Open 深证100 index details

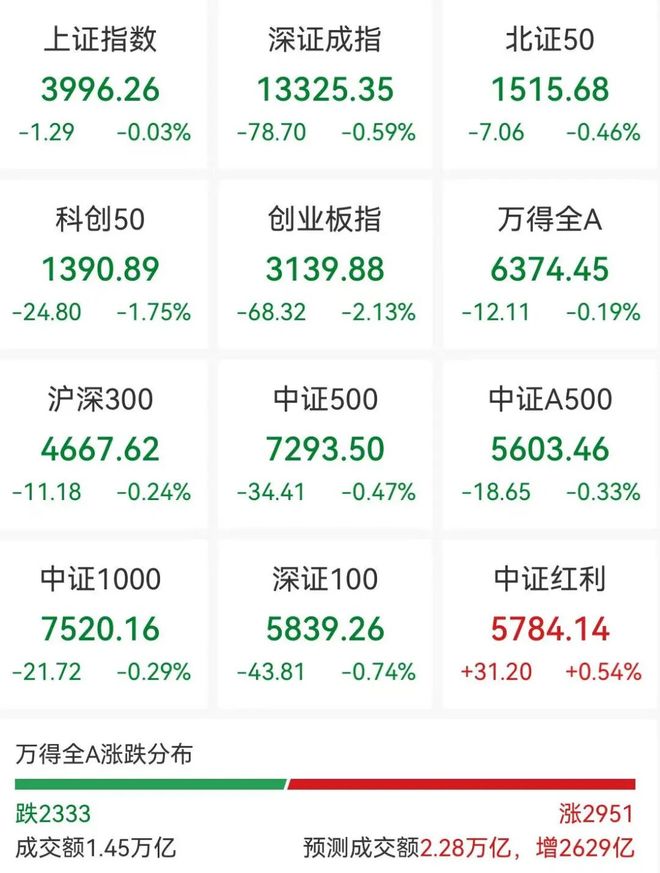[326, 627]
